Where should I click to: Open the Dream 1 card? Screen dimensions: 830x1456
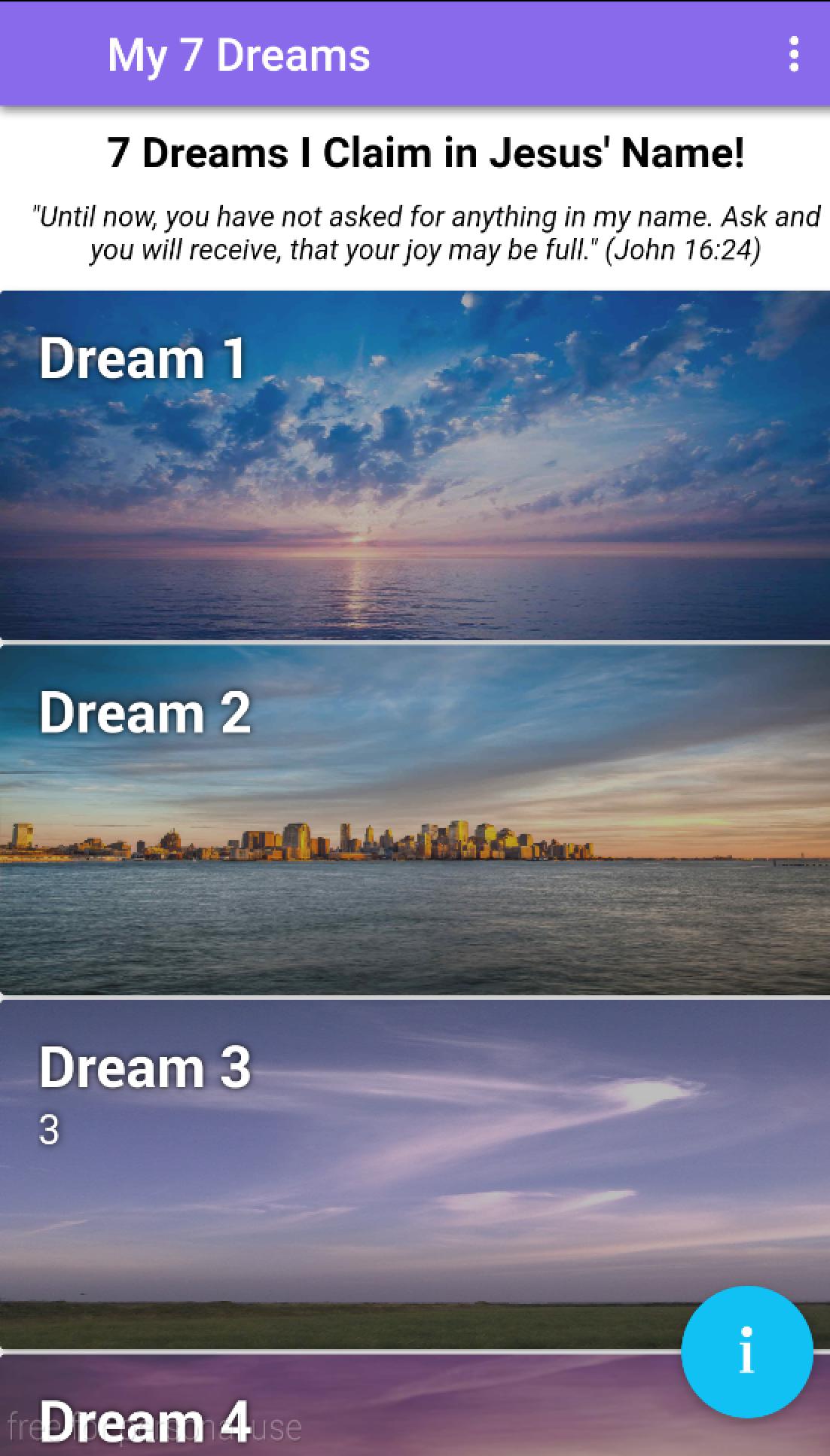click(414, 465)
